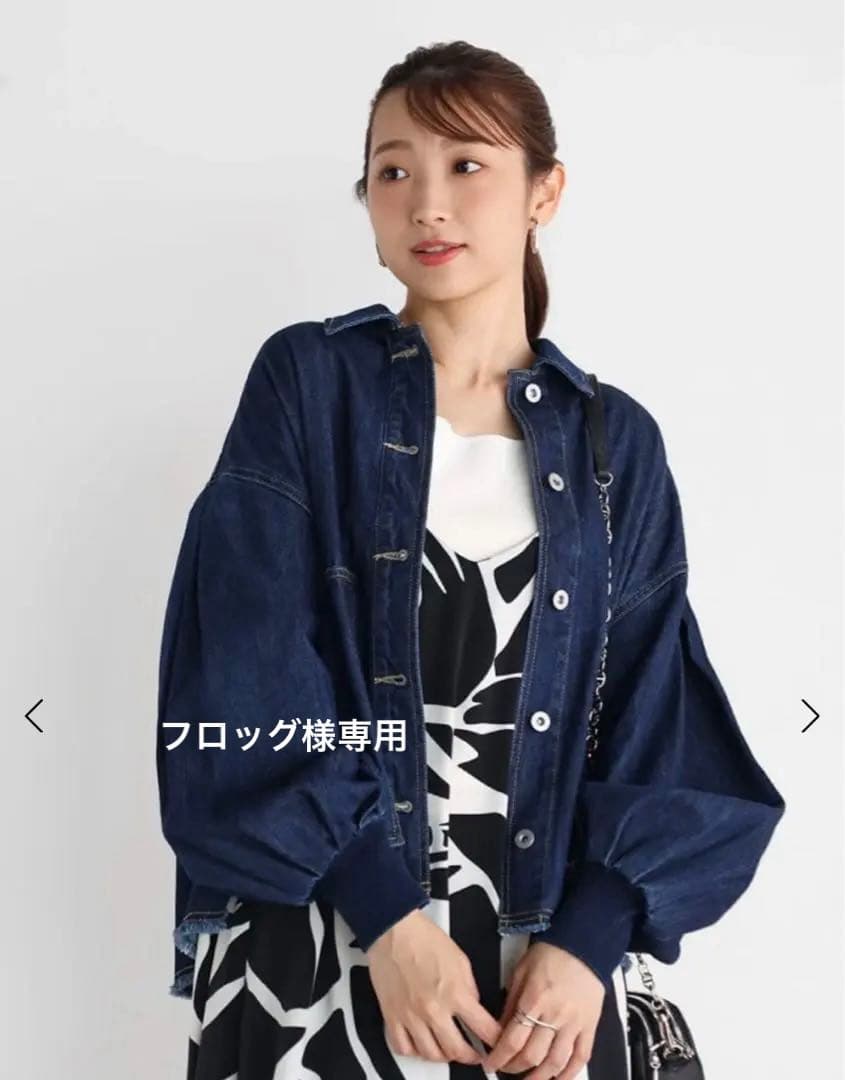
Task: Click the center of the listing photo
Action: point(422,540)
